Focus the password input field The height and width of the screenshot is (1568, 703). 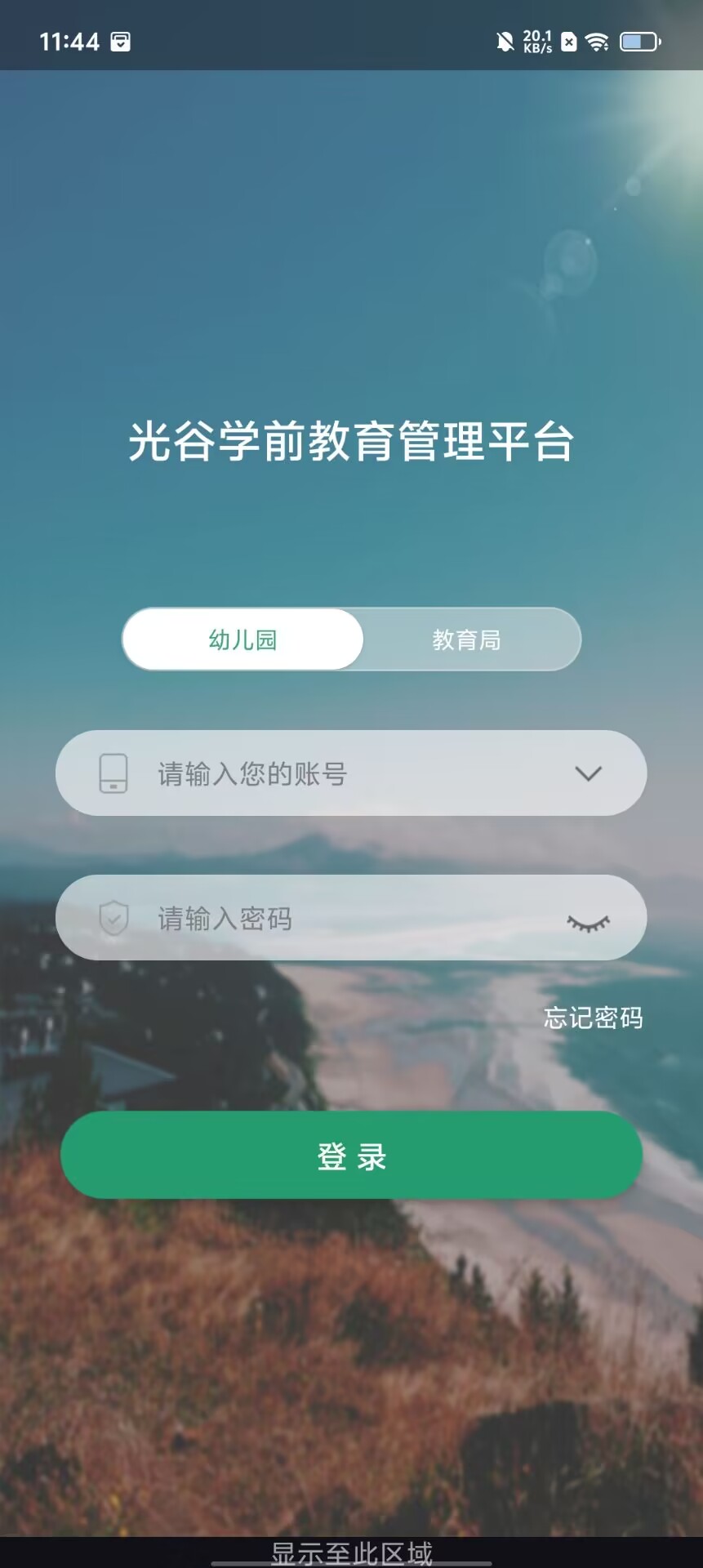point(343,919)
